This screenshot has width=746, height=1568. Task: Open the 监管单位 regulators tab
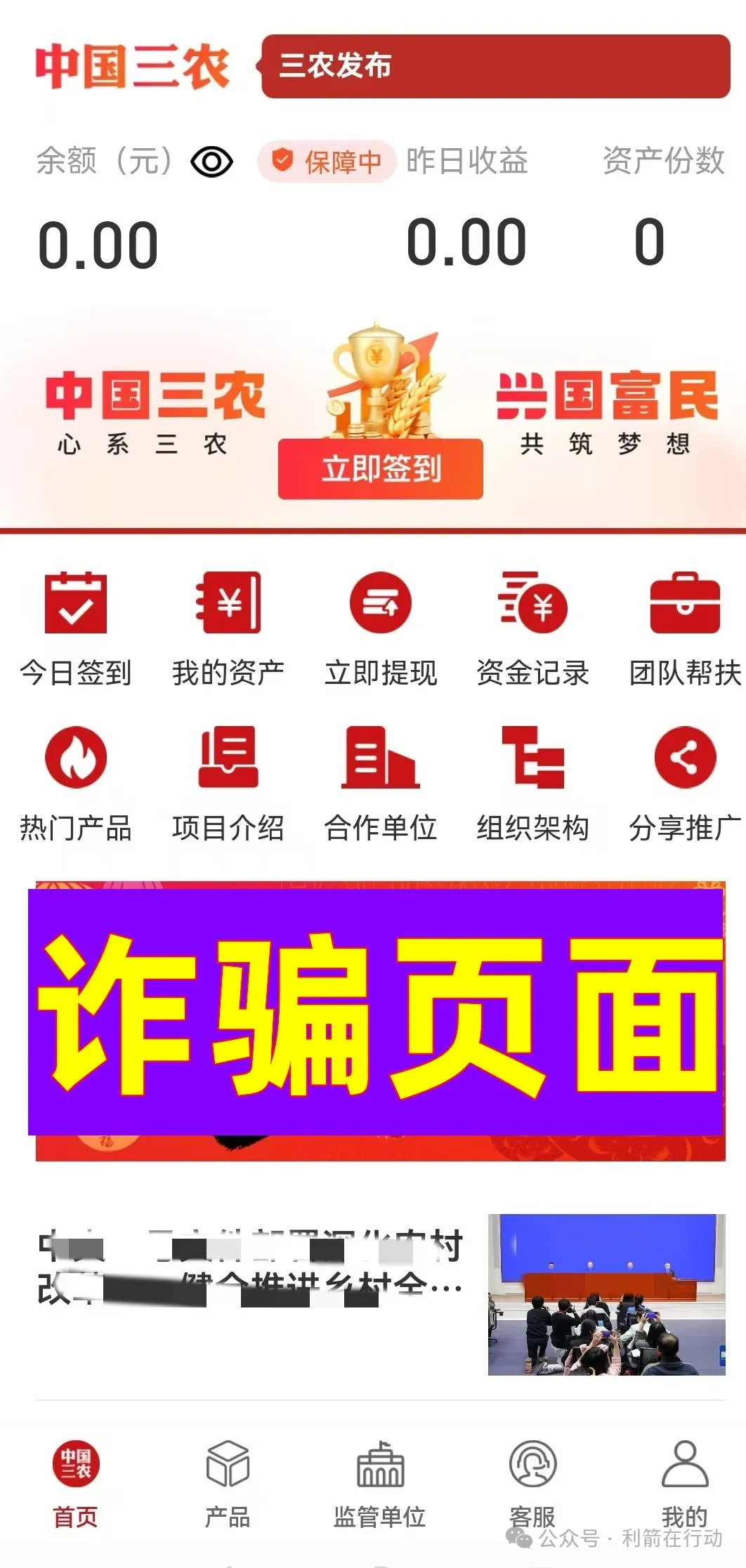point(380,1483)
